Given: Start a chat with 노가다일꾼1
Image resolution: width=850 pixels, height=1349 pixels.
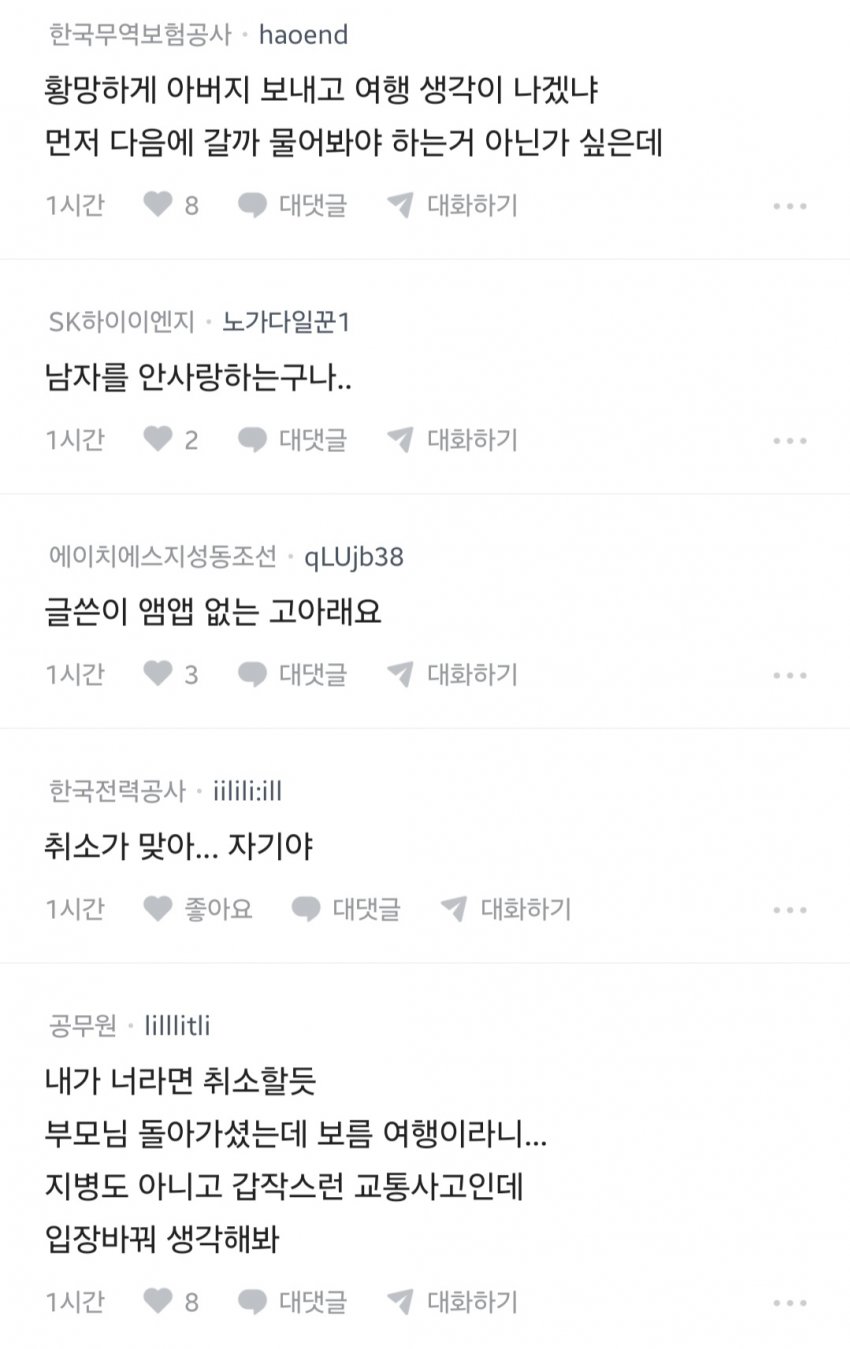Looking at the screenshot, I should point(452,440).
